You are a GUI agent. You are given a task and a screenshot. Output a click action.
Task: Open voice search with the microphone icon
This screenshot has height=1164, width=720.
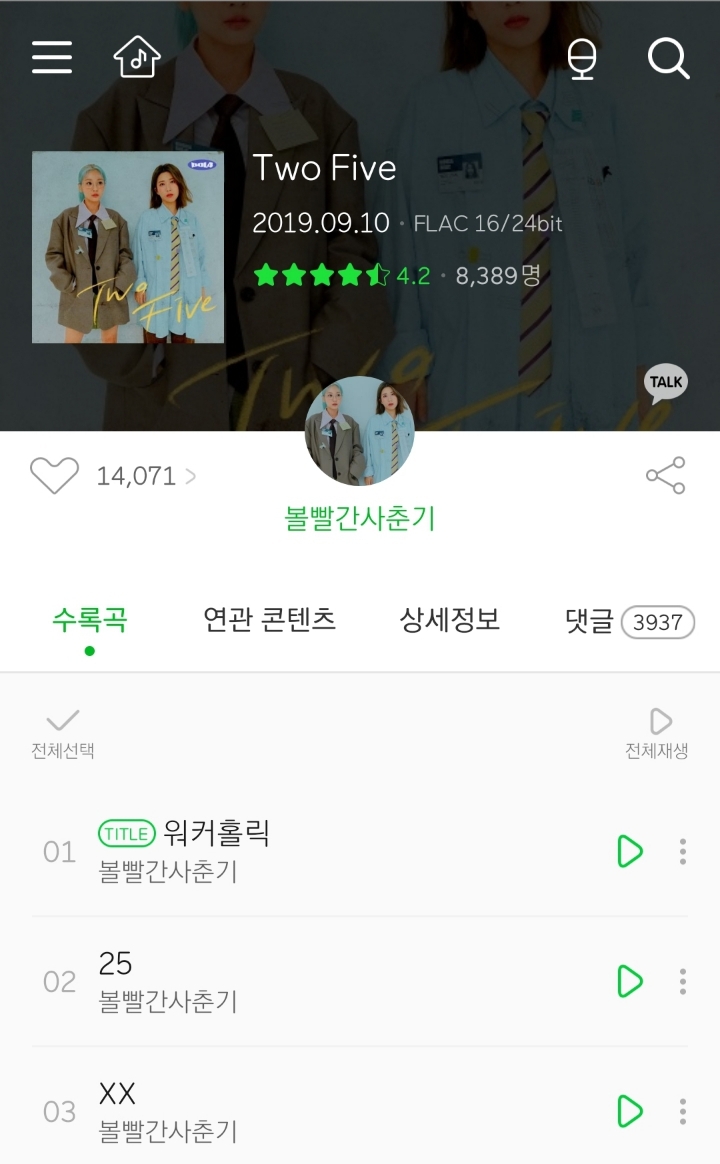click(582, 60)
